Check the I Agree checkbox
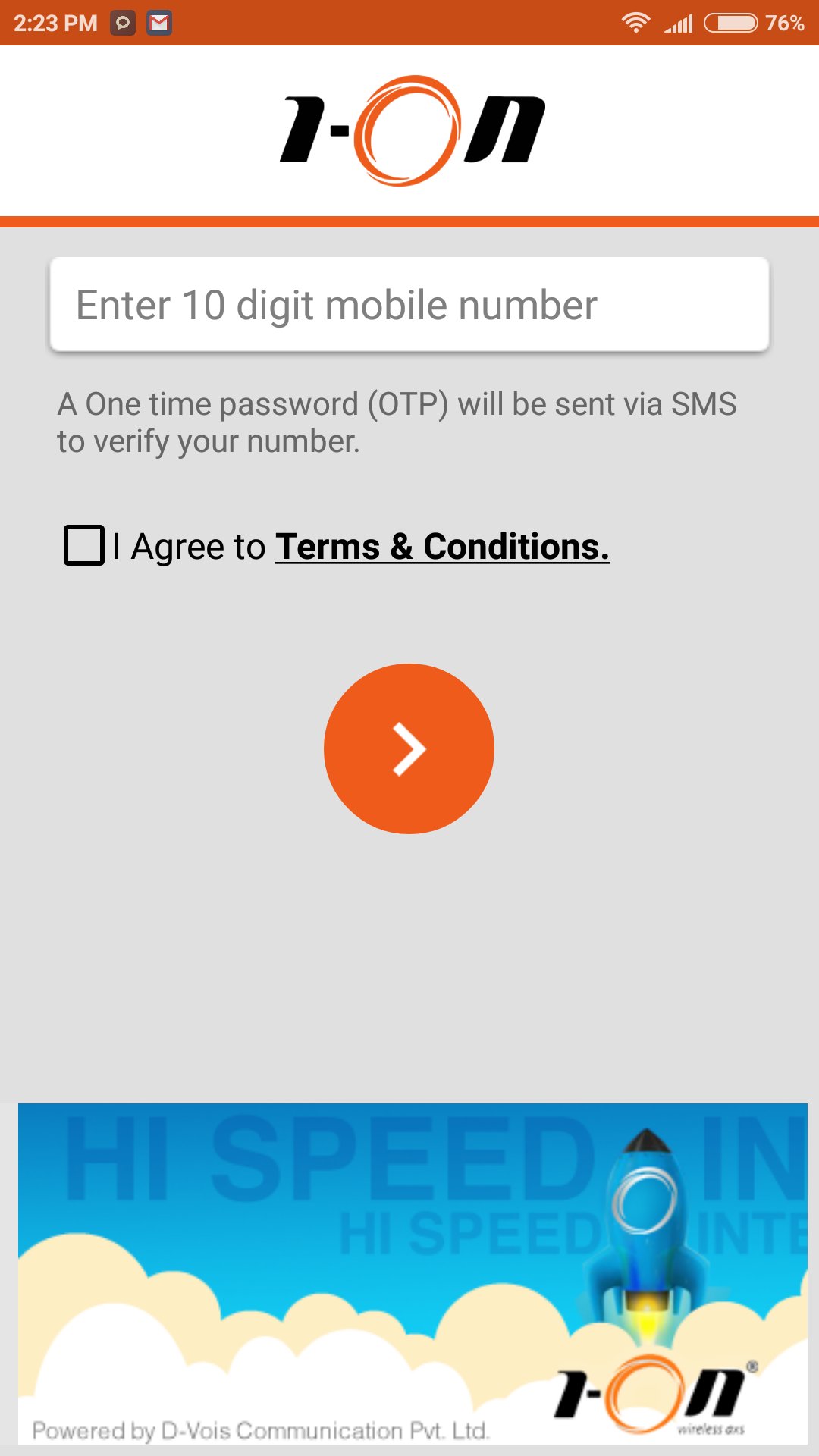Screen dimensions: 819x1456 84,545
